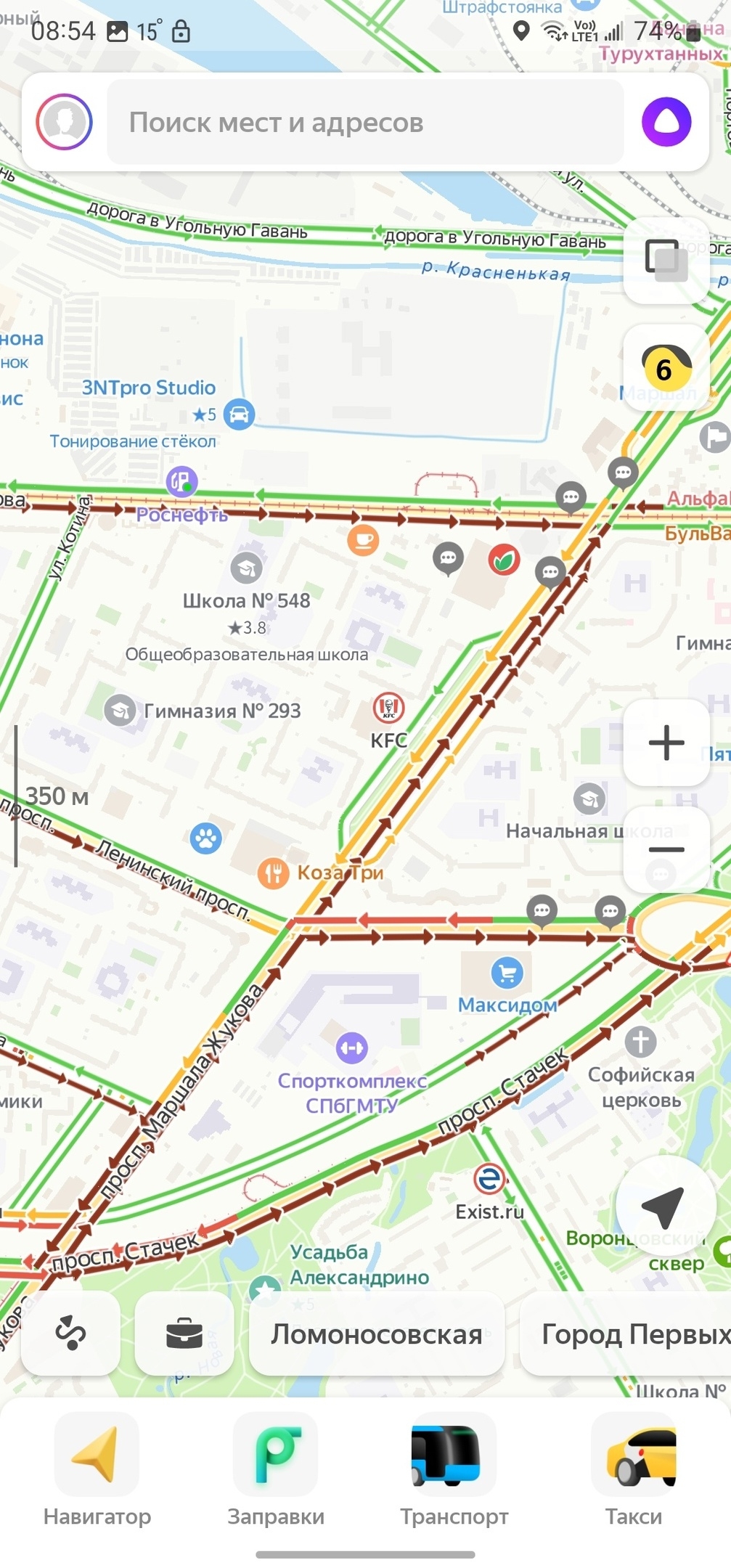Open the Коза Три restaurant marker
Image resolution: width=731 pixels, height=1568 pixels.
(x=274, y=872)
